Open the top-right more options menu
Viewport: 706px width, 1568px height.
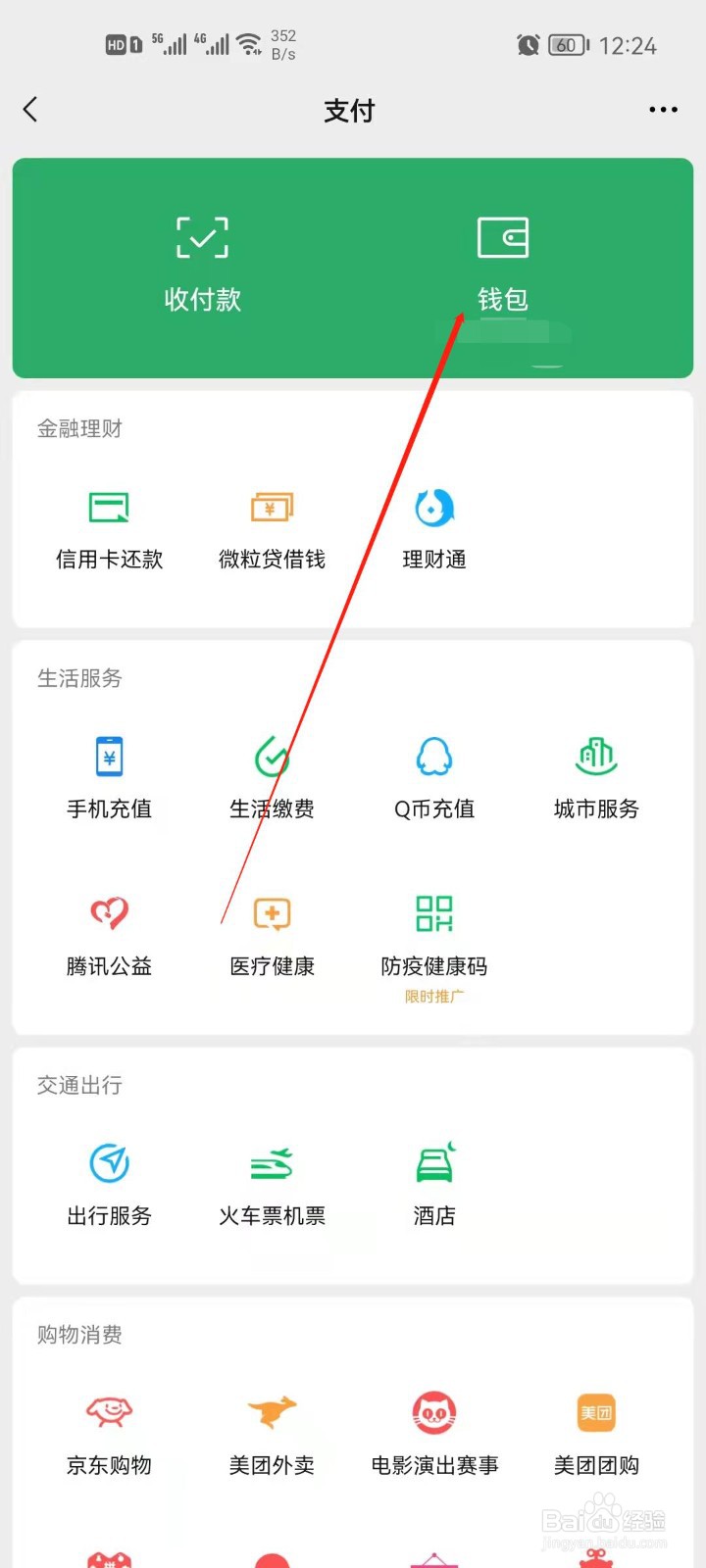(x=663, y=110)
